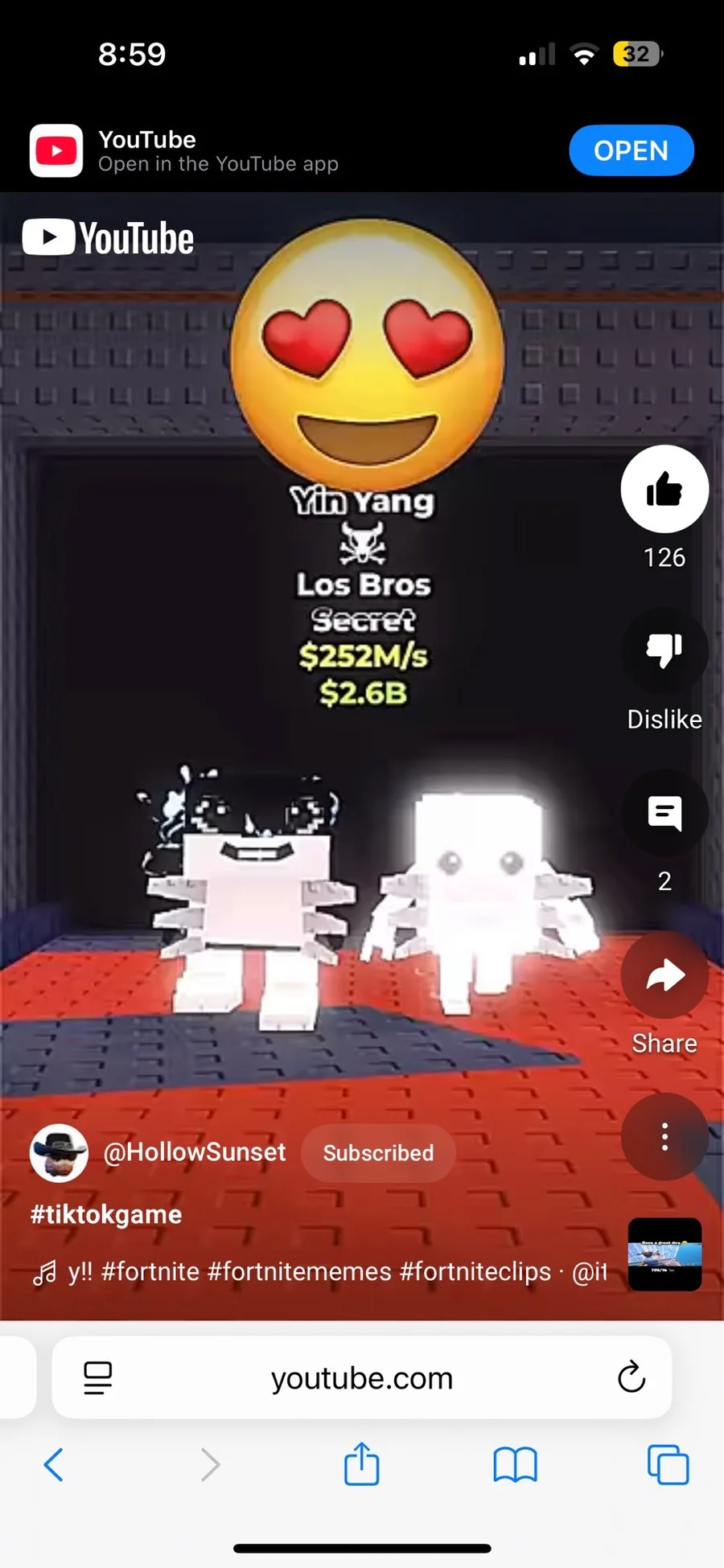Image resolution: width=724 pixels, height=1568 pixels.
Task: Open the YouTube home logo
Action: coord(108,238)
